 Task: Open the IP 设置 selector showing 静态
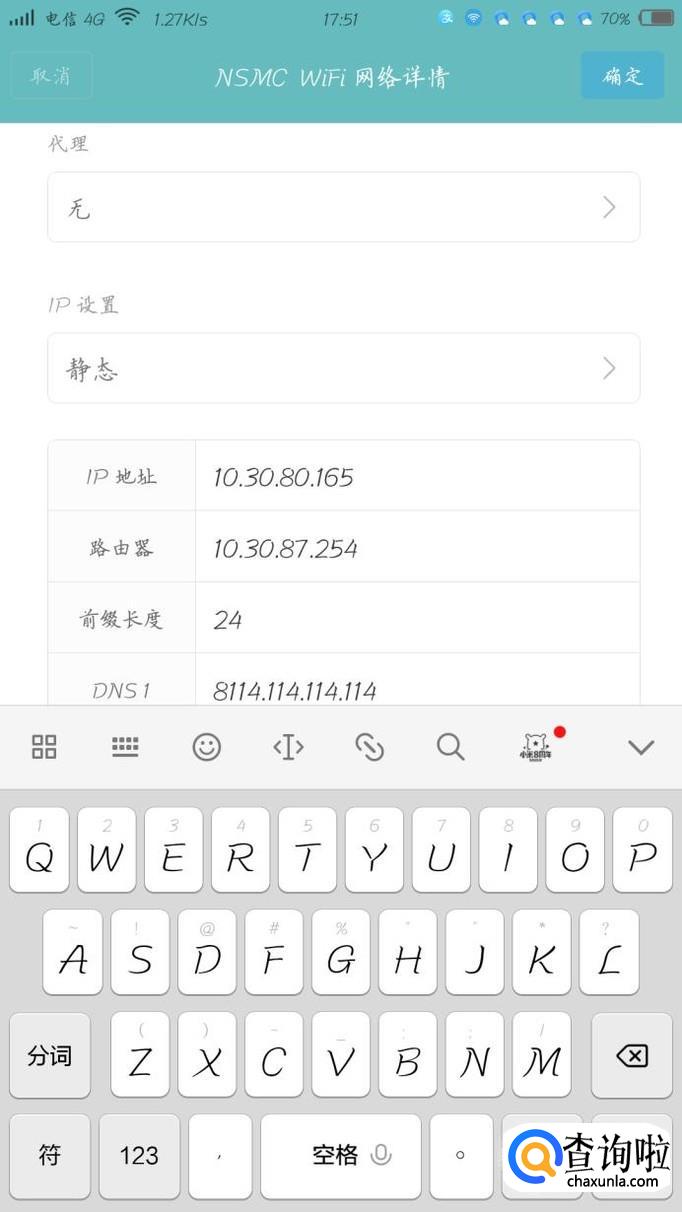coord(343,368)
